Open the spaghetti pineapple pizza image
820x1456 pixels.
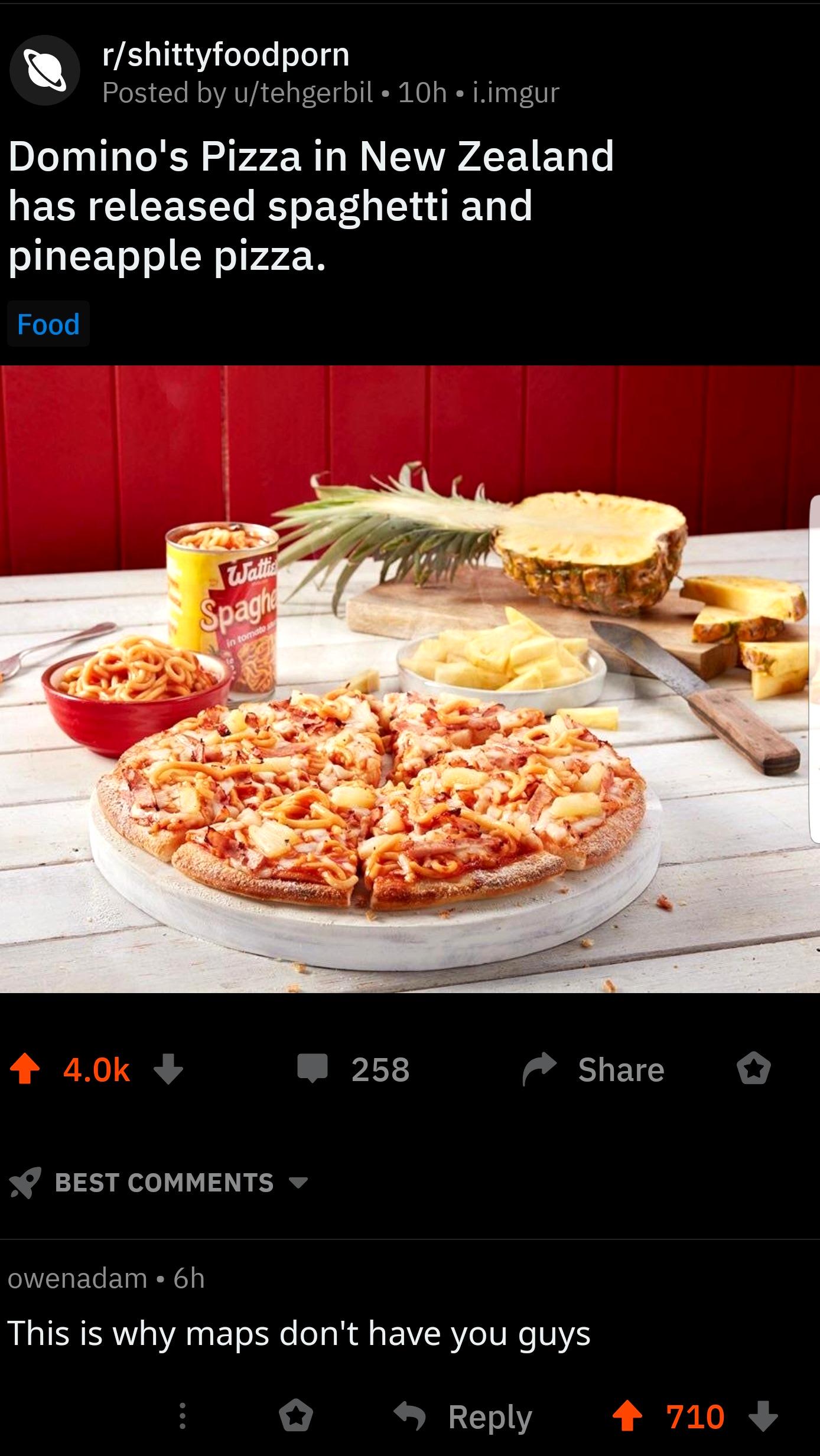pos(410,679)
